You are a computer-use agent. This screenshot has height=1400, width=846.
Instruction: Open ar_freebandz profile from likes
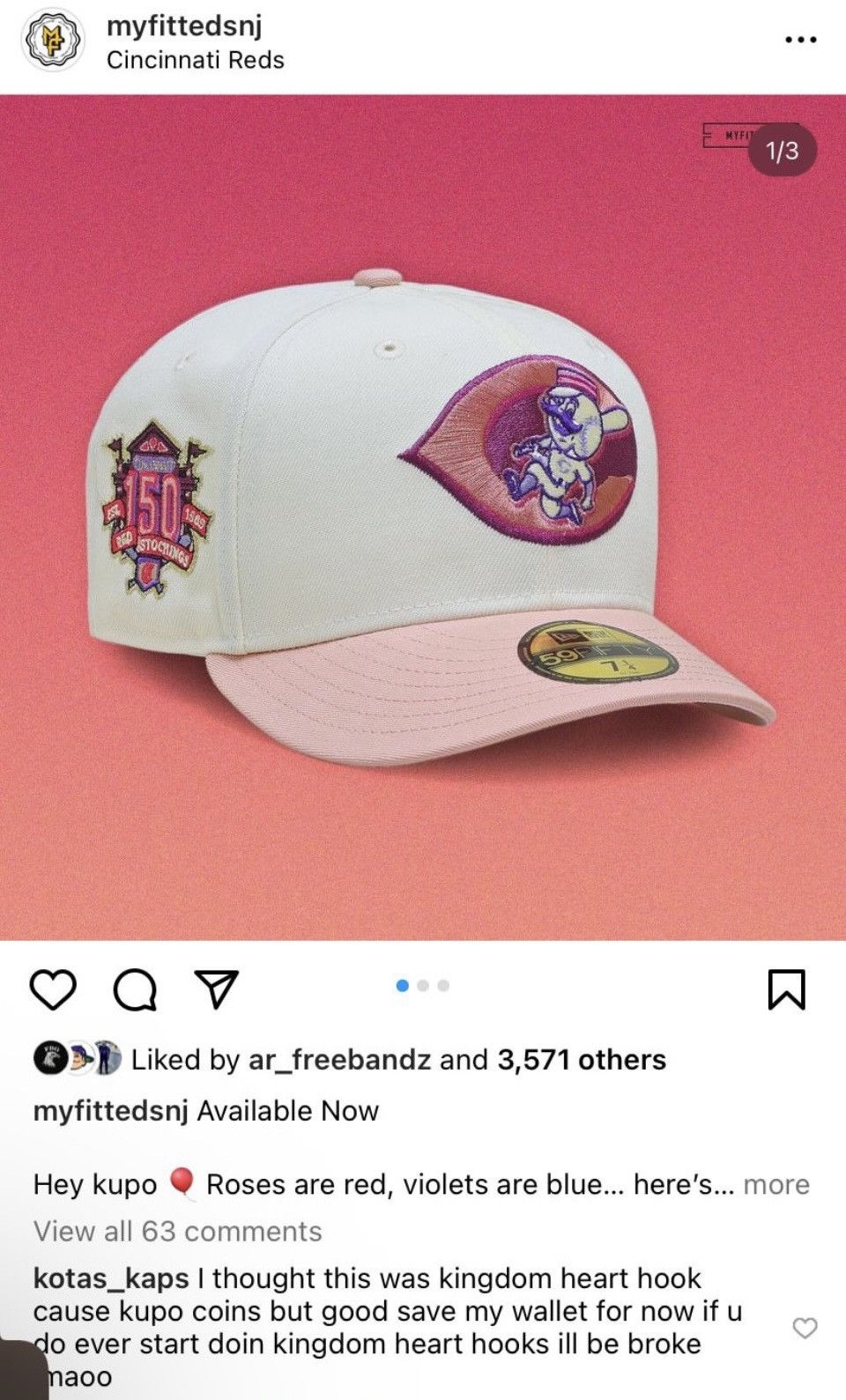[x=339, y=1059]
